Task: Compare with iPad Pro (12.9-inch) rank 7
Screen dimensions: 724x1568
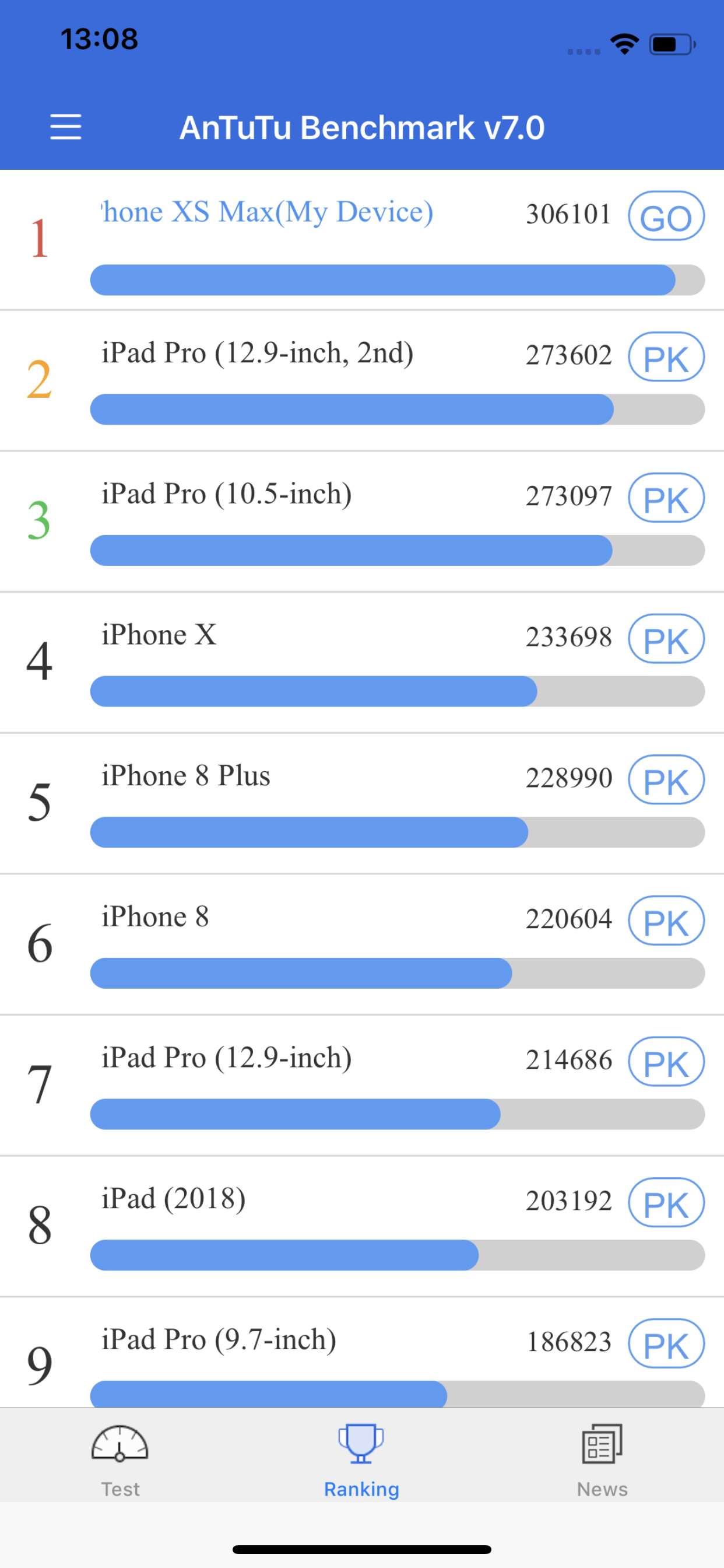Action: pos(666,1062)
